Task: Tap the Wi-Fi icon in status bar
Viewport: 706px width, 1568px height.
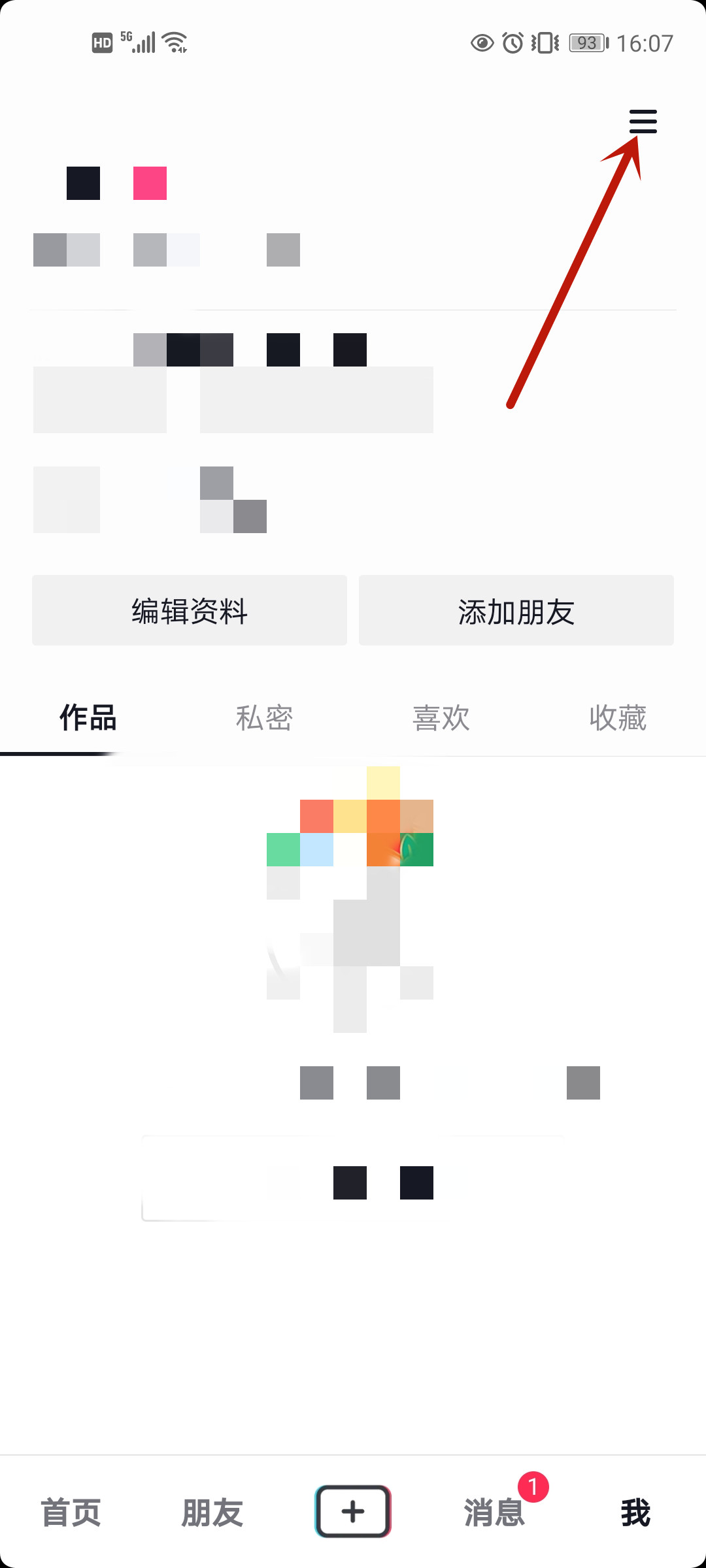Action: pos(173,41)
